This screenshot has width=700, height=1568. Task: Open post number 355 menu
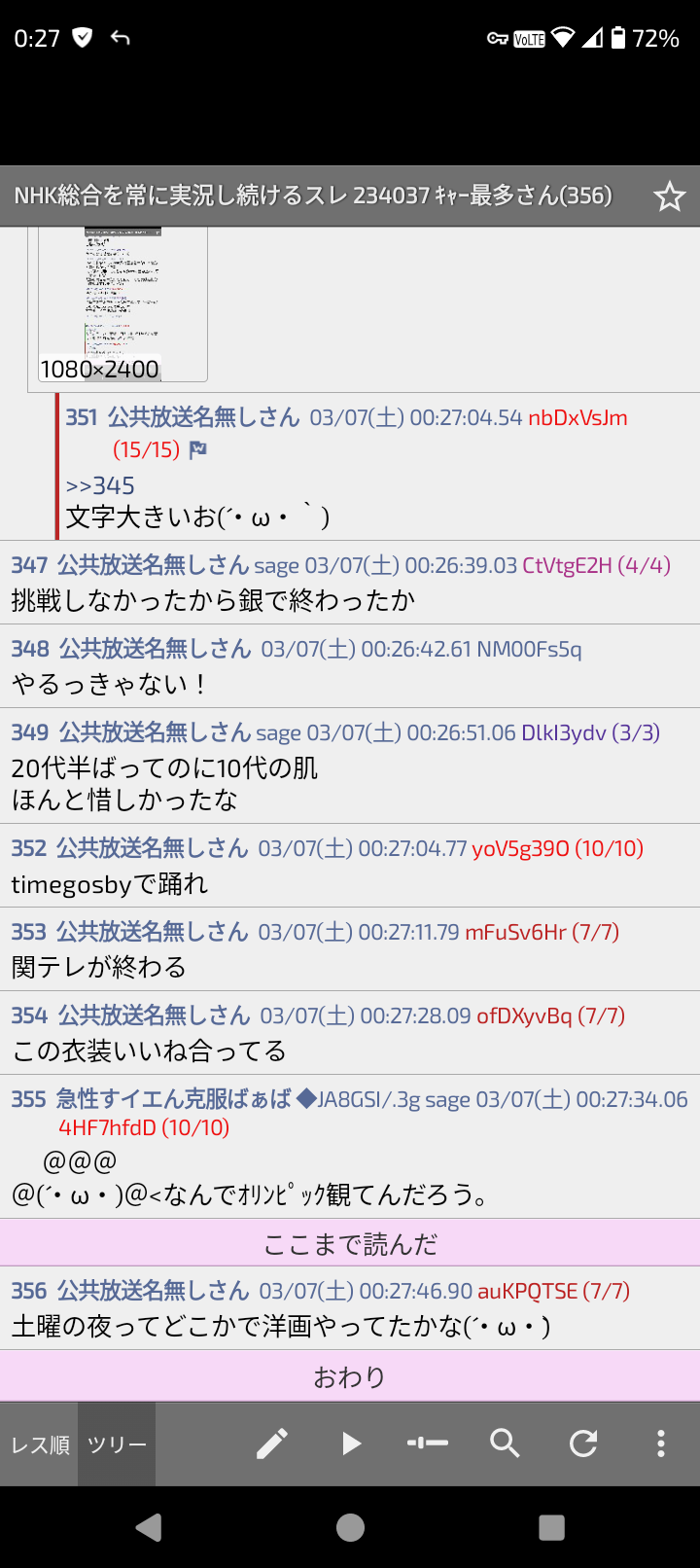pos(29,1099)
